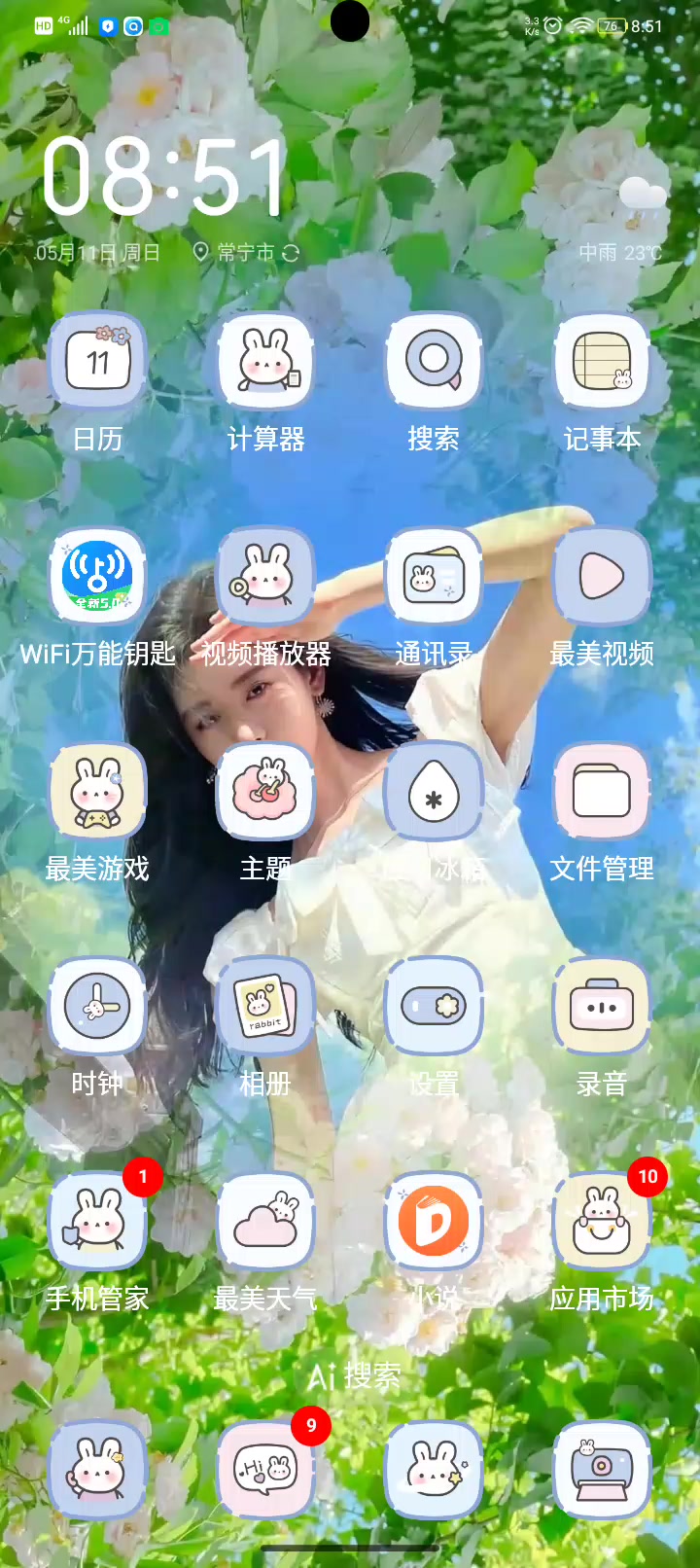700x1568 pixels.
Task: Open the messaging app with badge 9
Action: click(x=265, y=1470)
